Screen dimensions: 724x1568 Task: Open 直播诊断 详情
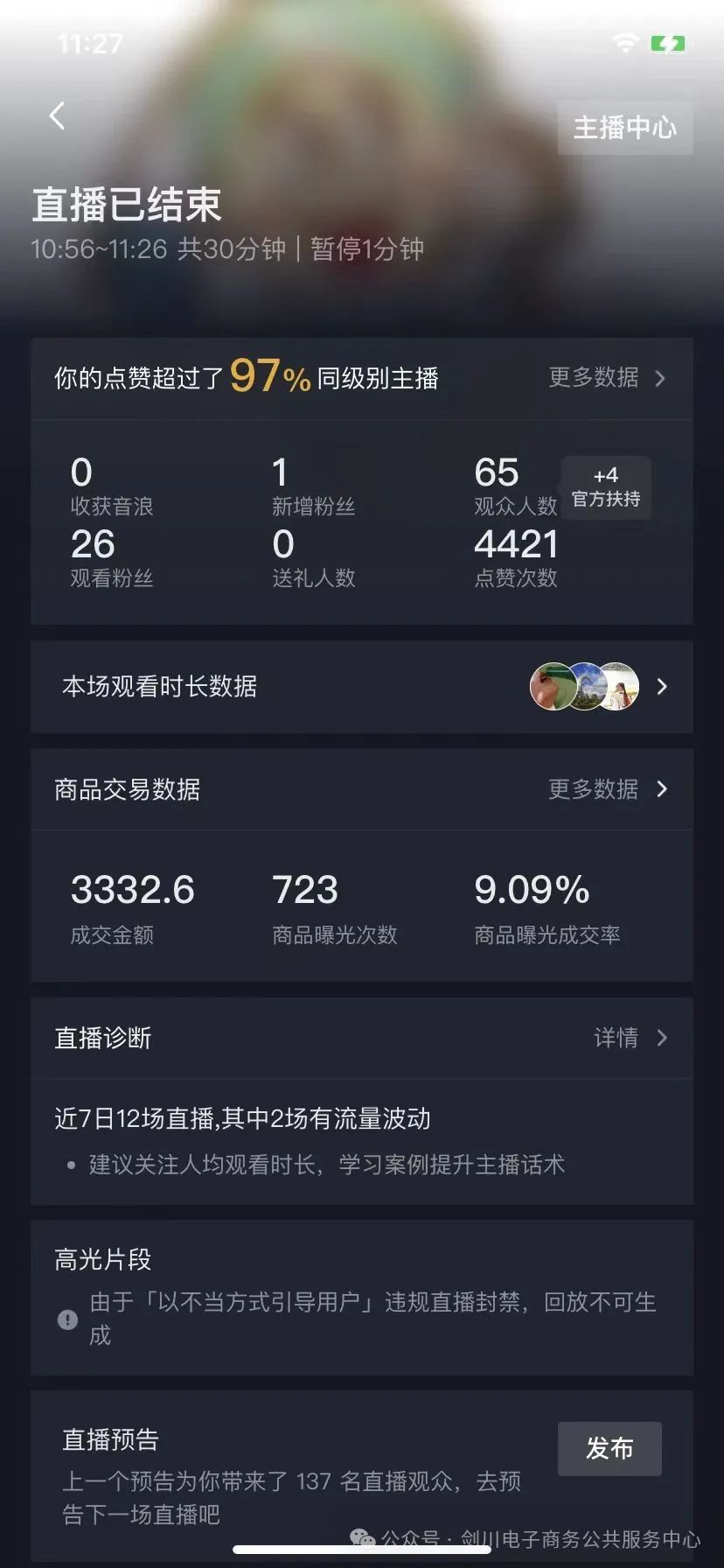point(630,1038)
